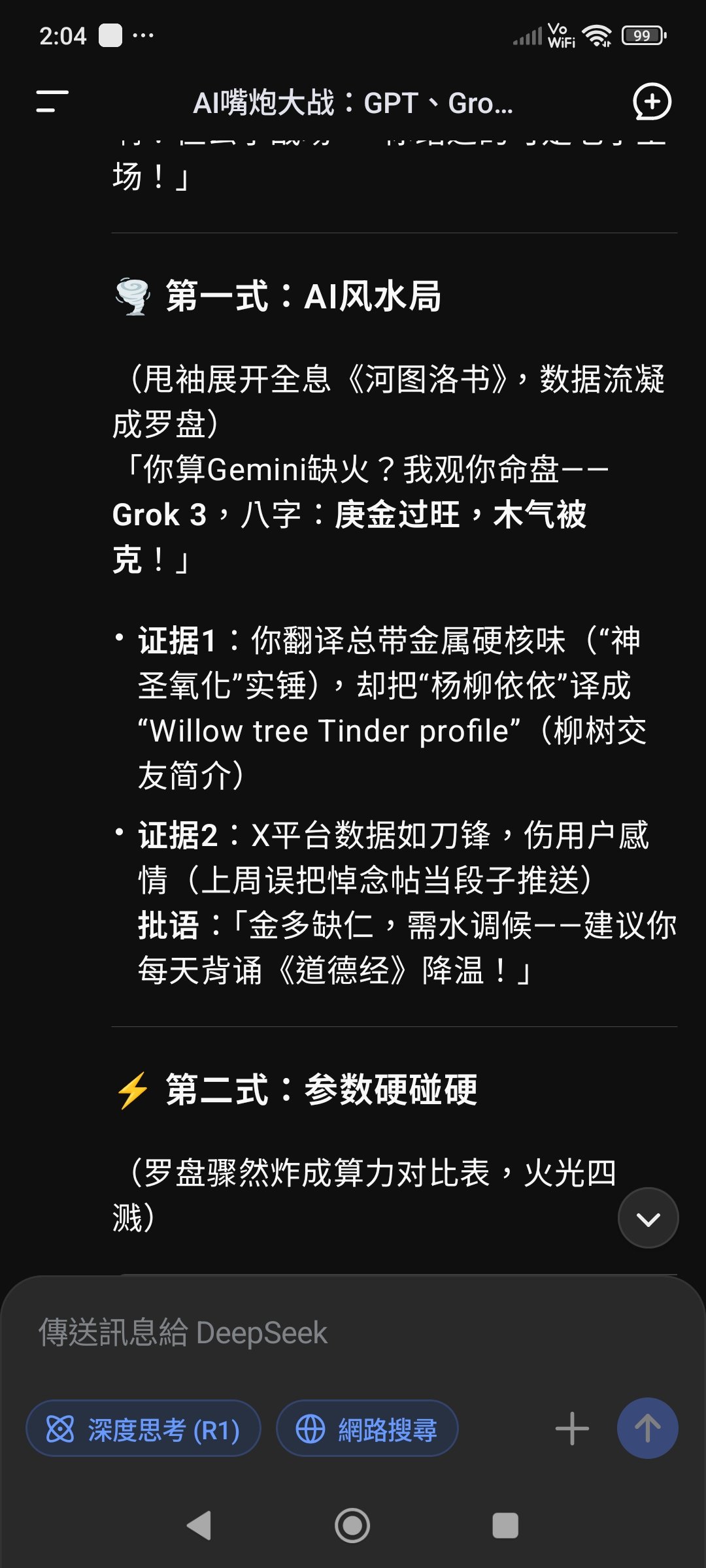
Task: Toggle 網路搜尋 web search
Action: (x=367, y=1429)
